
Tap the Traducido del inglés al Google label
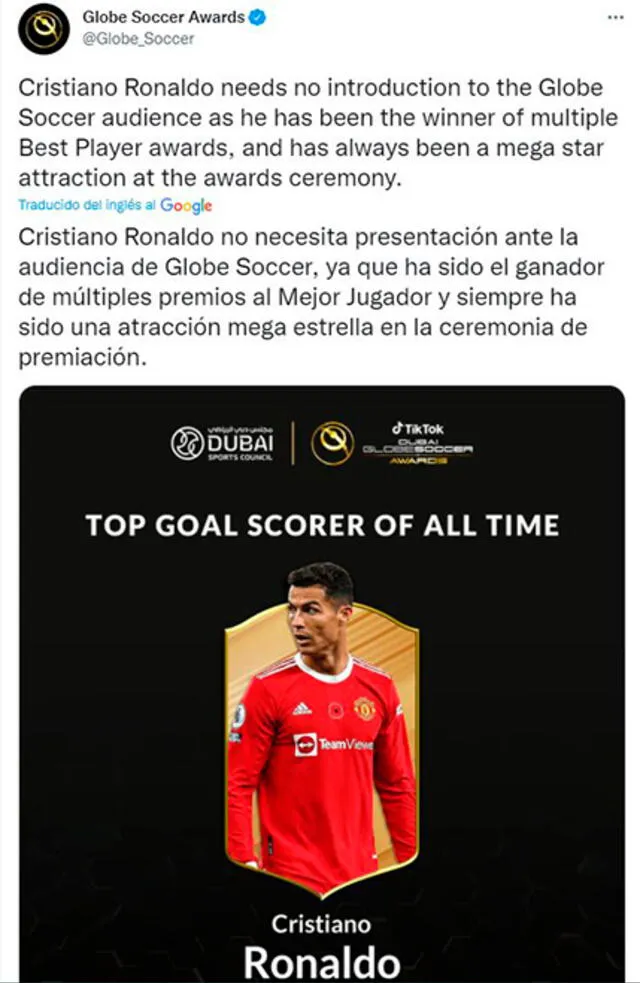116,205
